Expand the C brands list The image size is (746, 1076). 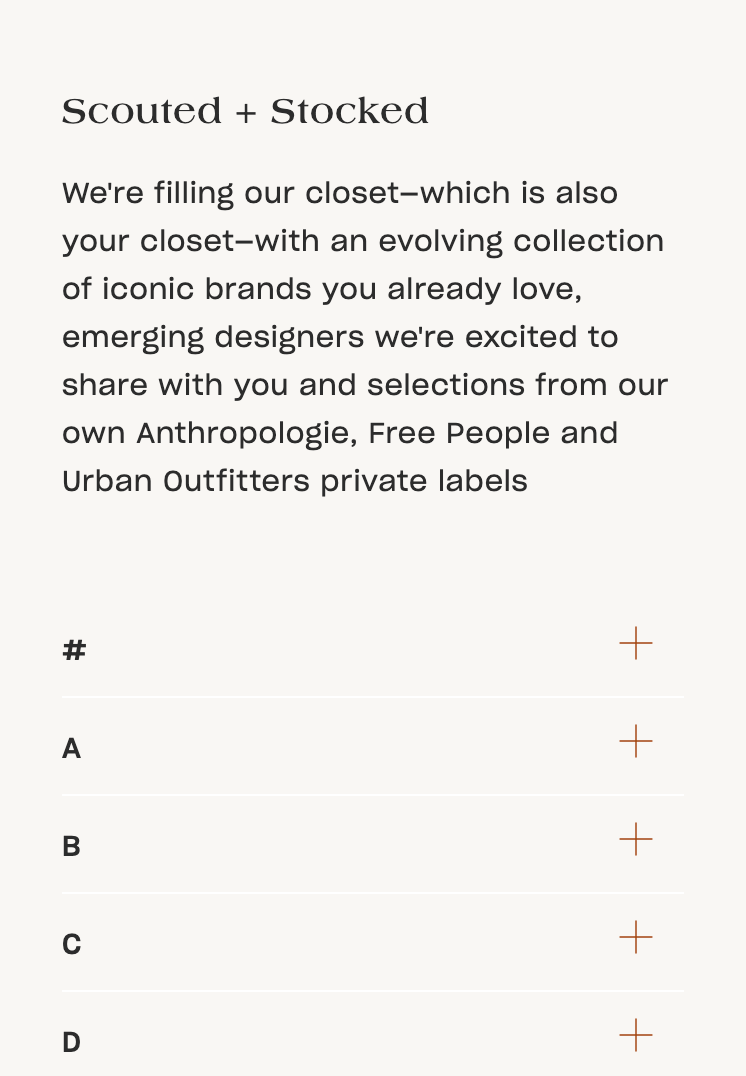[x=635, y=938]
